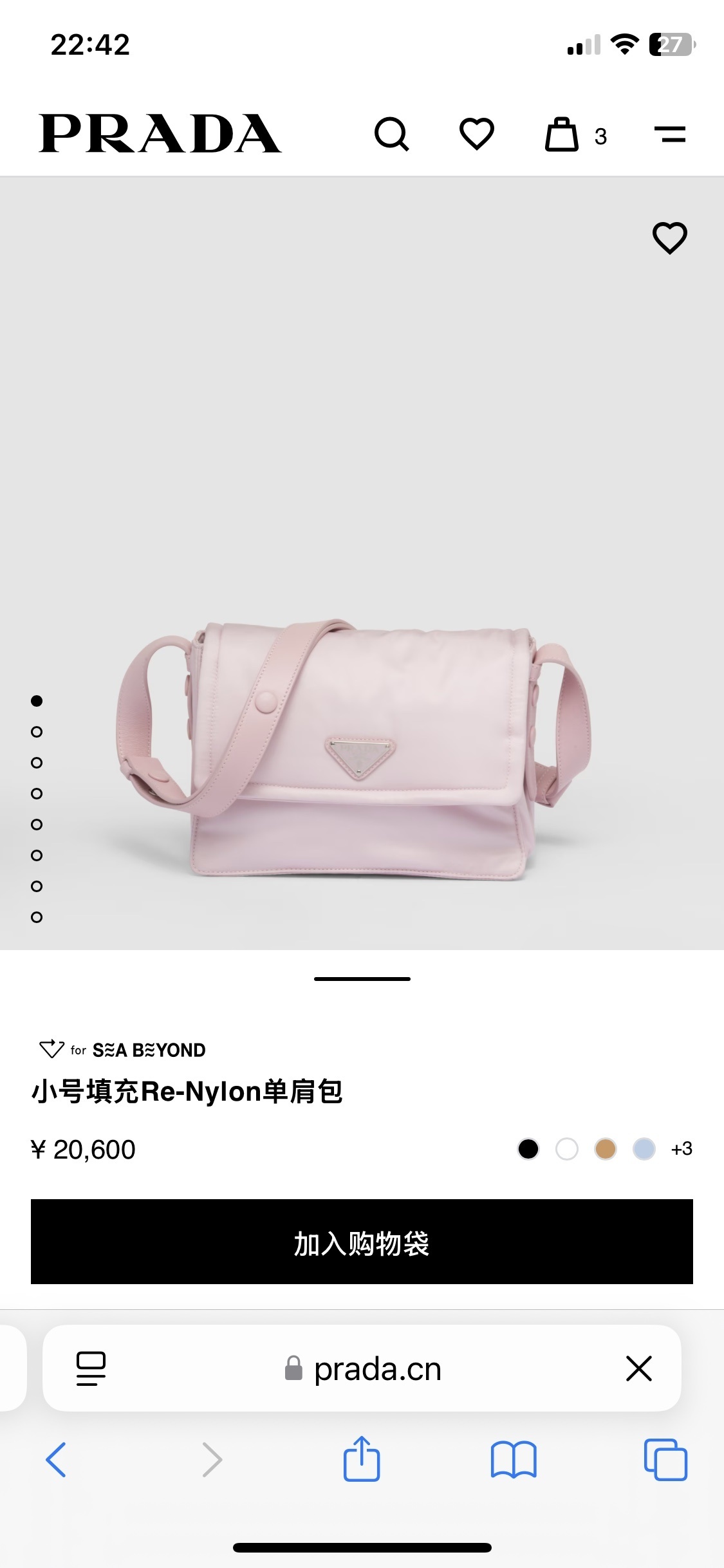Image resolution: width=724 pixels, height=1568 pixels.
Task: Tap the PRADA logo to go home
Action: click(160, 134)
